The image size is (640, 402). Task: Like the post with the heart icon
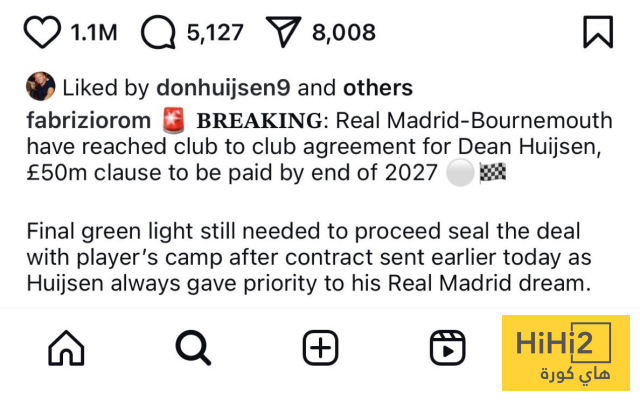pyautogui.click(x=41, y=33)
